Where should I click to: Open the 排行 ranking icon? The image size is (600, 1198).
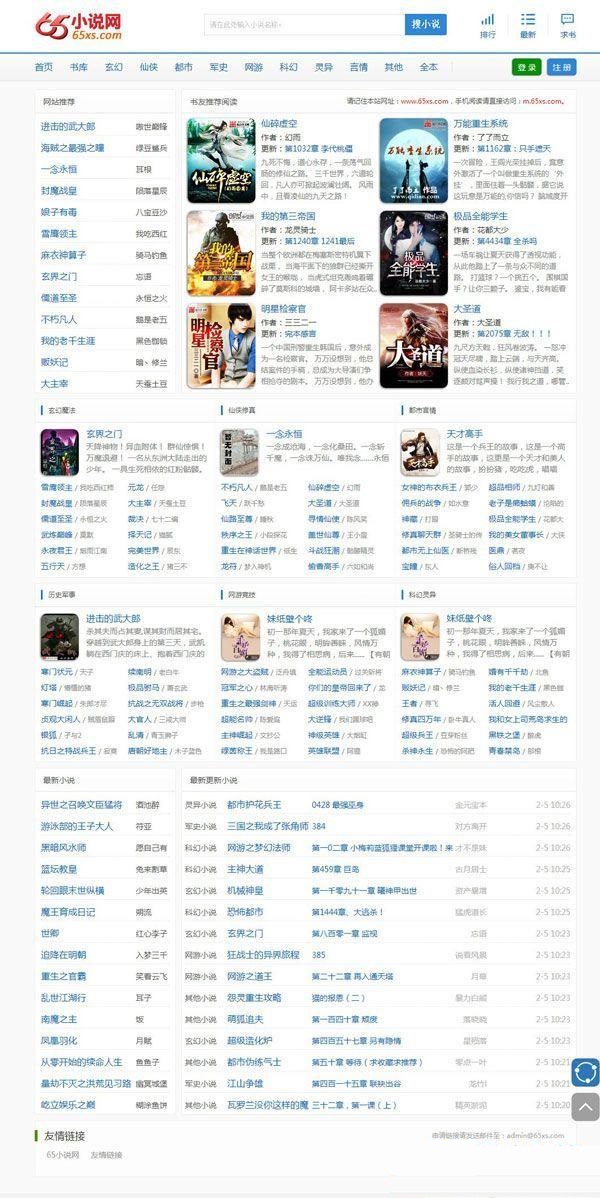[x=487, y=25]
